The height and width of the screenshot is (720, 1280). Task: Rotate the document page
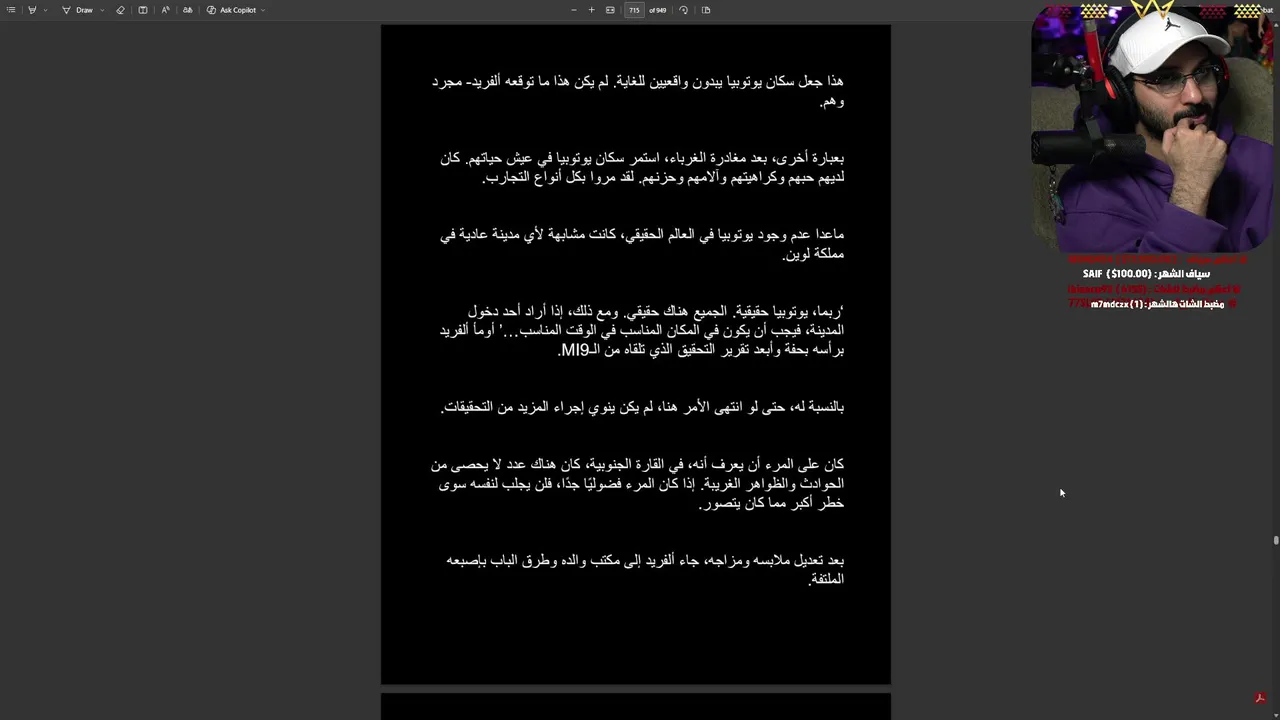tap(683, 10)
